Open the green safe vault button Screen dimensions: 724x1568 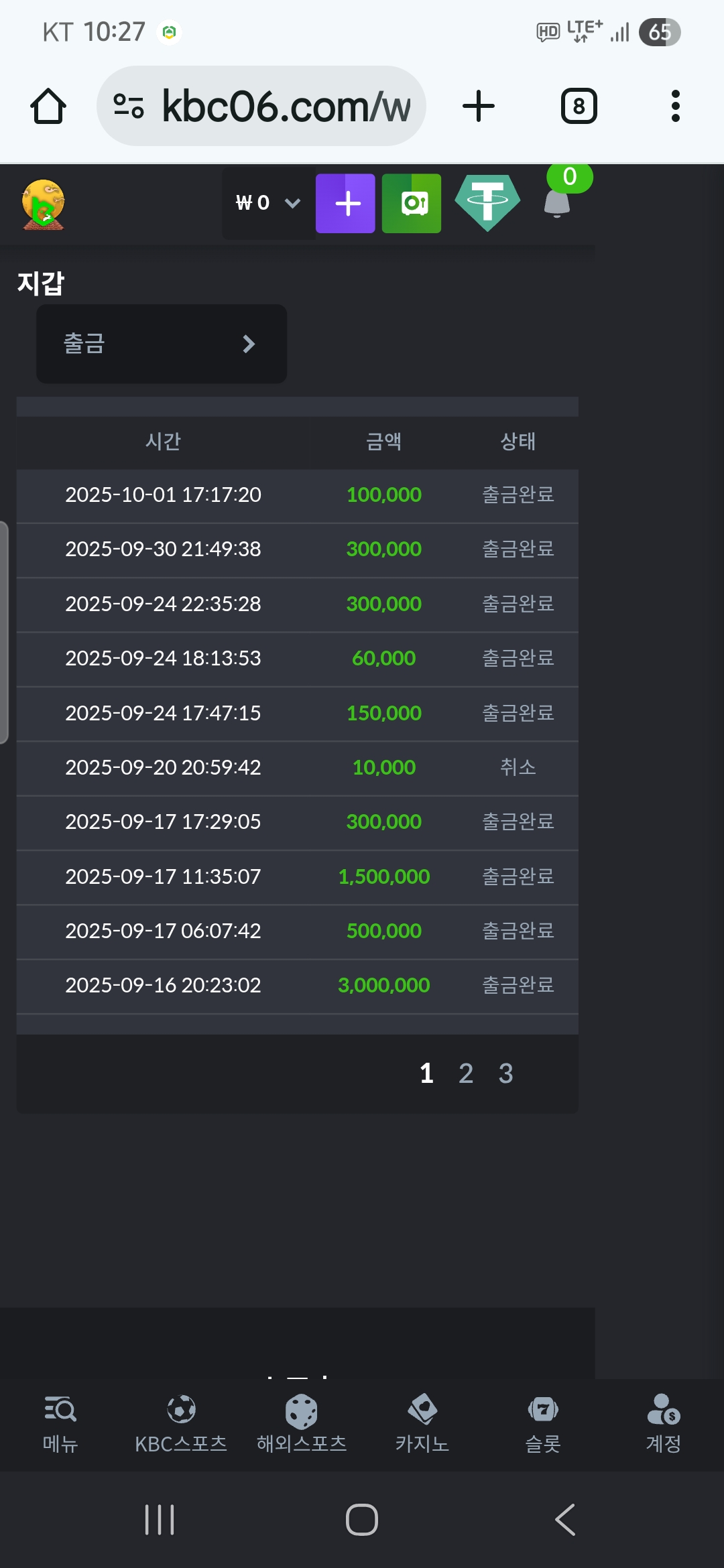(412, 204)
